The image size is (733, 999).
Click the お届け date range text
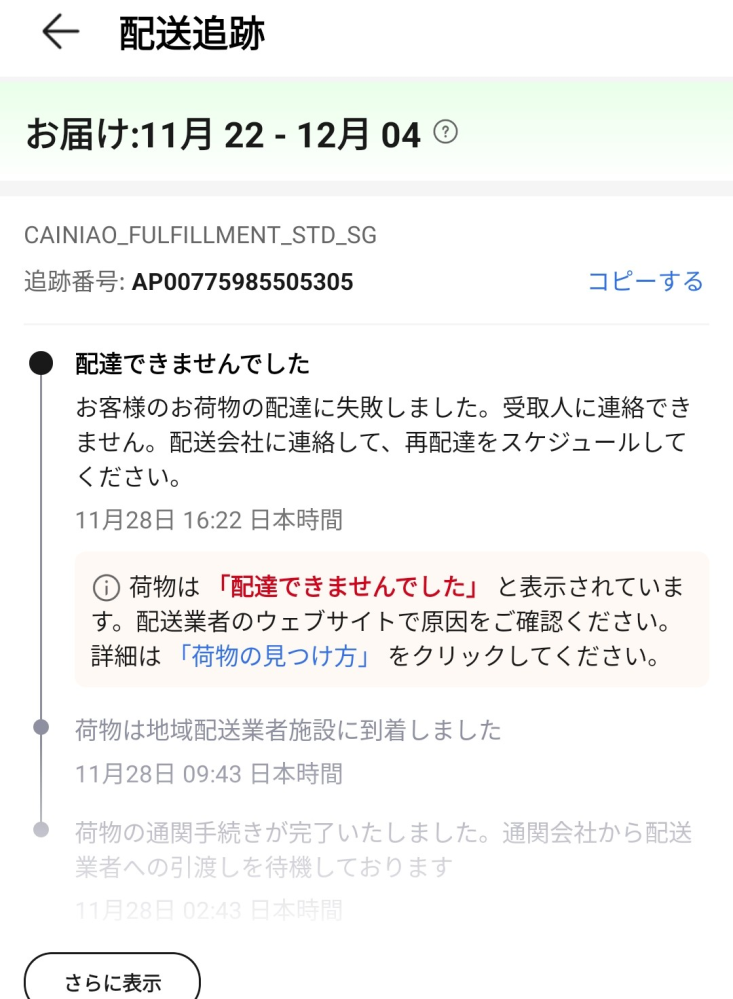pos(213,134)
